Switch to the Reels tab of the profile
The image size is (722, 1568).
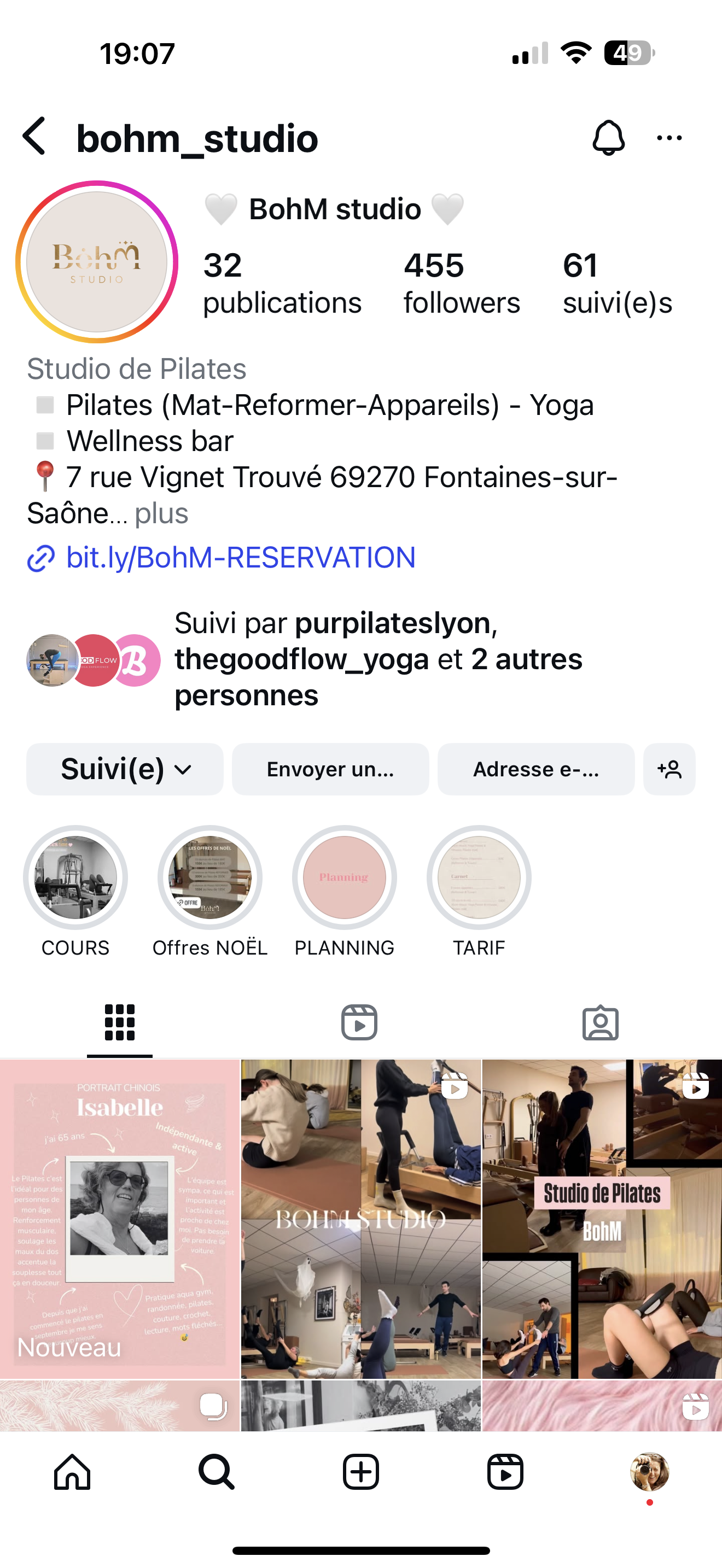[359, 1022]
